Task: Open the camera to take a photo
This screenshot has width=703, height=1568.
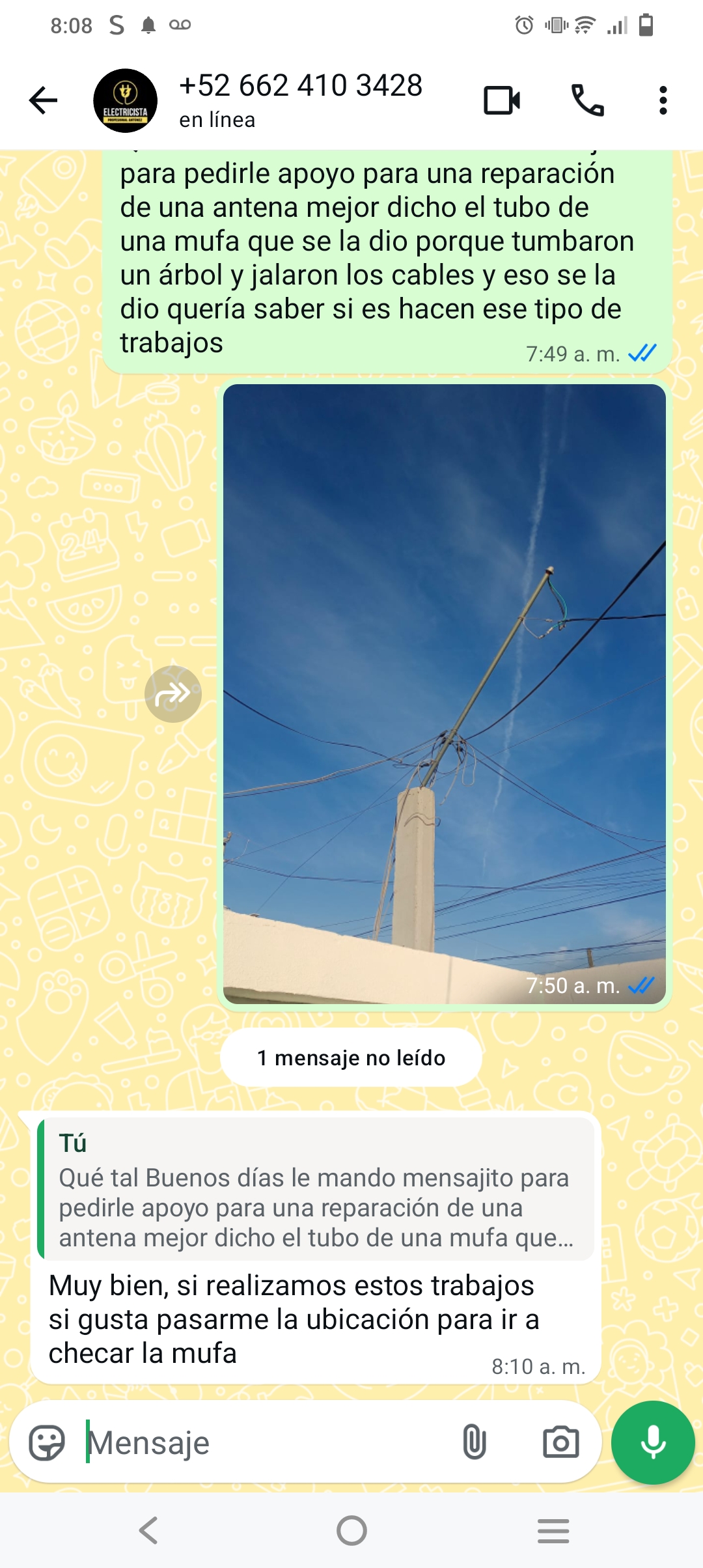Action: [x=560, y=1443]
